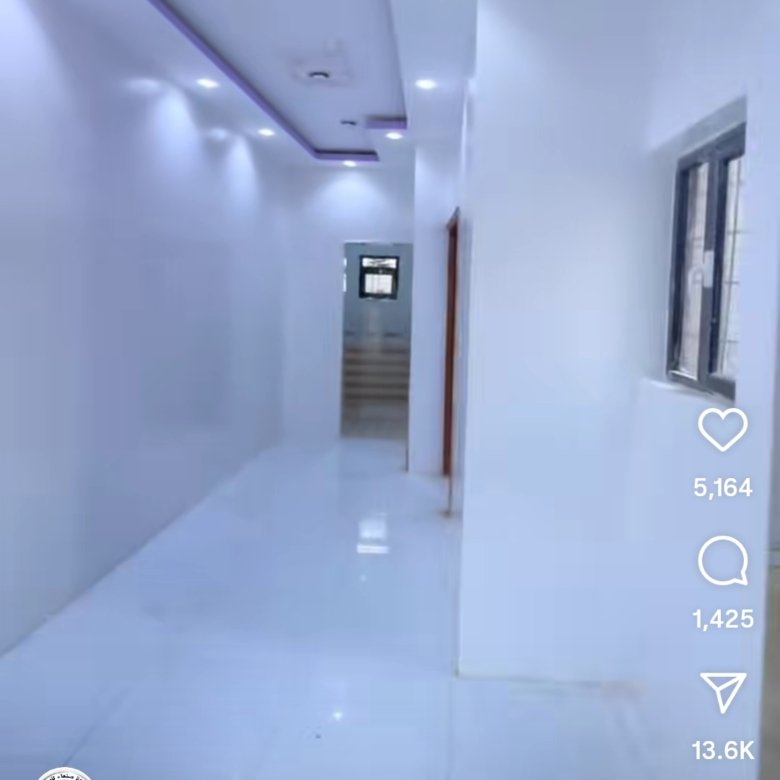Open the comments on this video

[x=722, y=561]
